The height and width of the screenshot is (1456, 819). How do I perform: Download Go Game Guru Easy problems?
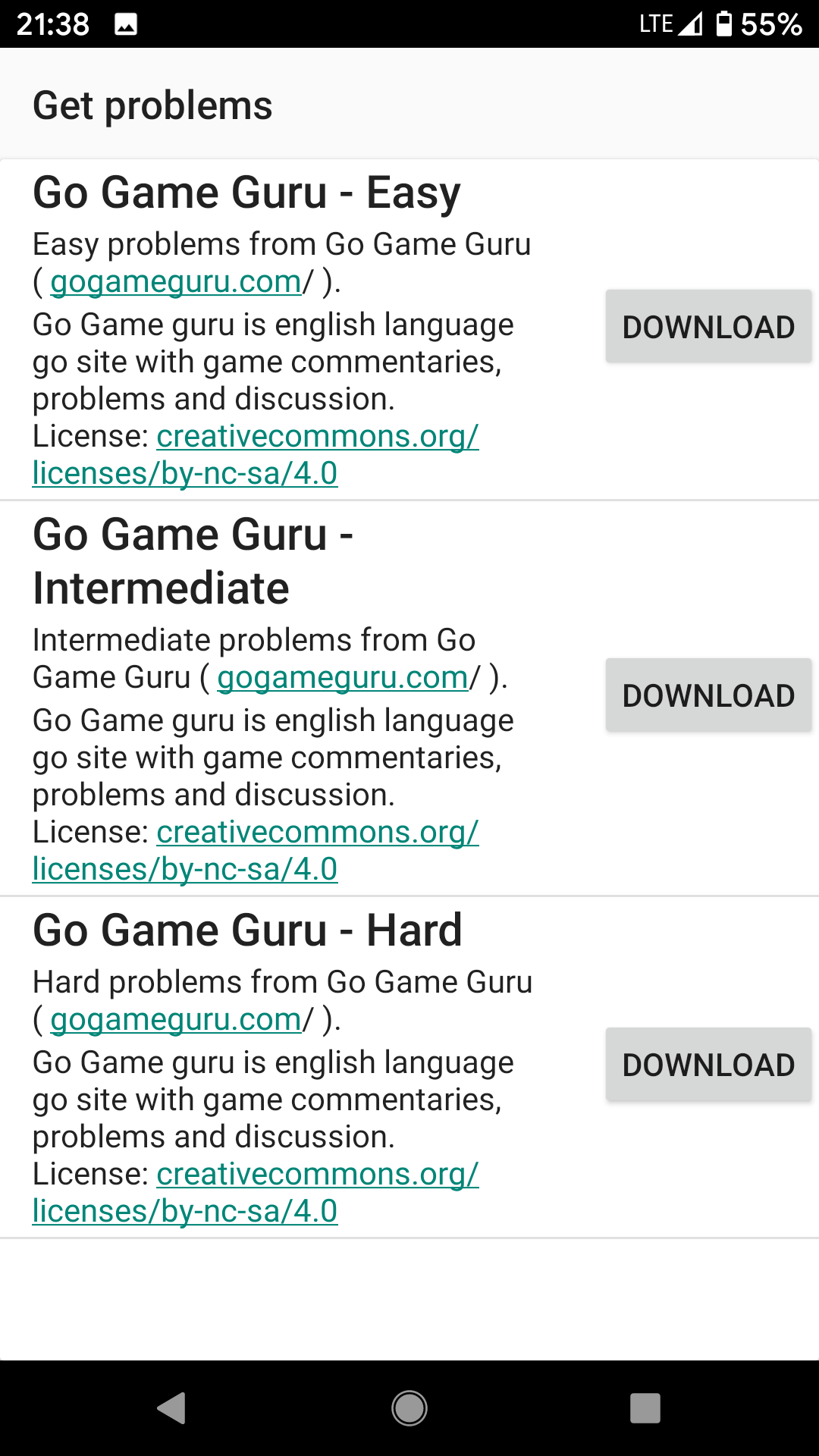pos(708,327)
